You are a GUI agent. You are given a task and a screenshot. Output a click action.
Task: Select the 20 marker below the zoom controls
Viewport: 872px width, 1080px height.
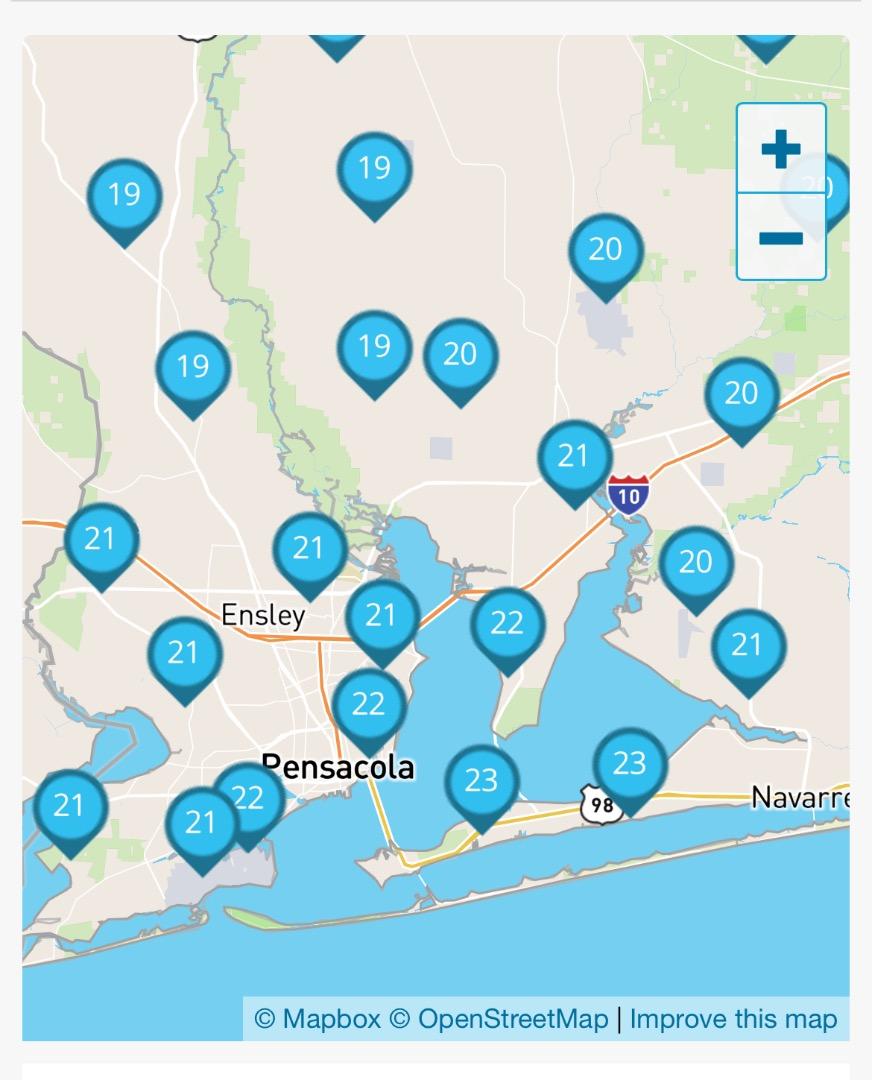point(741,394)
